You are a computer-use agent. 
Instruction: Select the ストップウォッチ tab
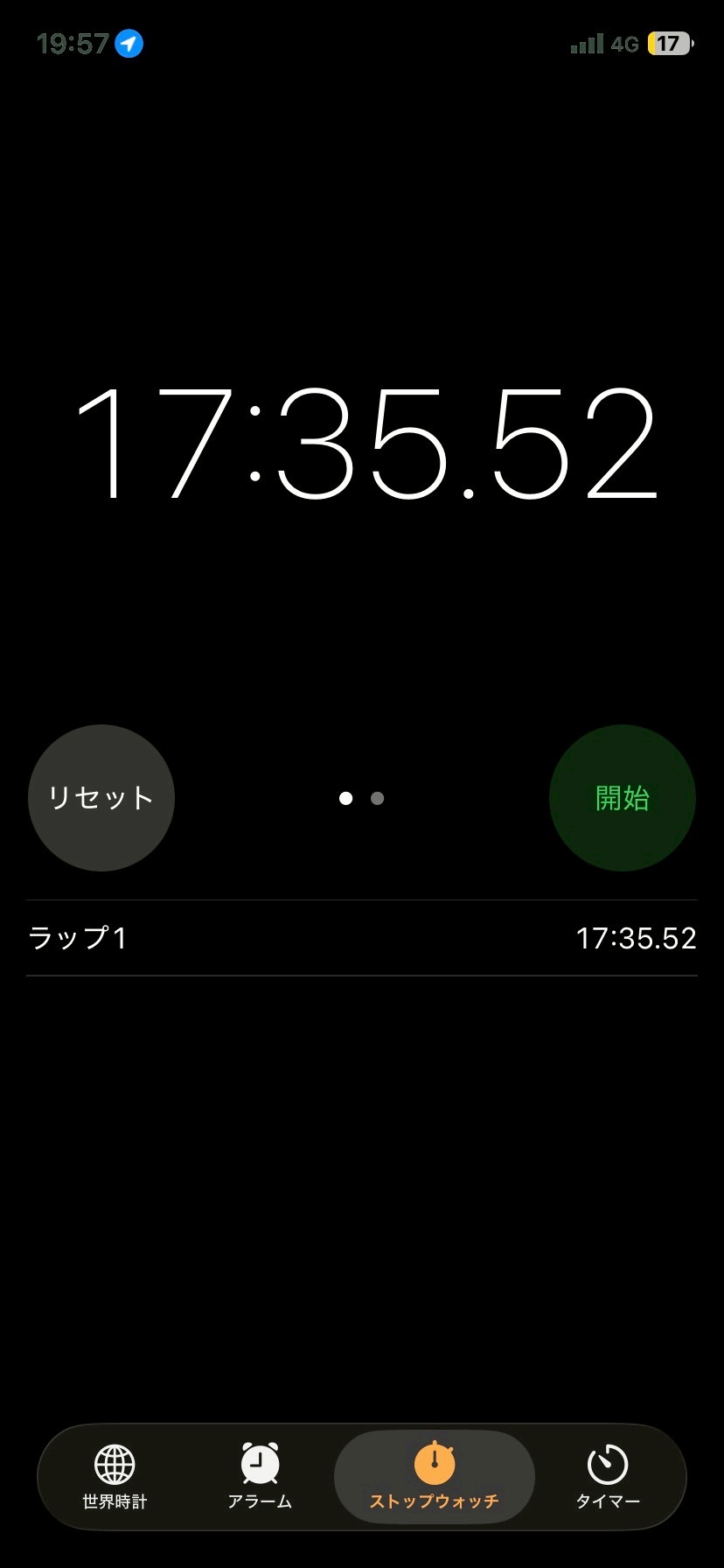[x=434, y=1477]
